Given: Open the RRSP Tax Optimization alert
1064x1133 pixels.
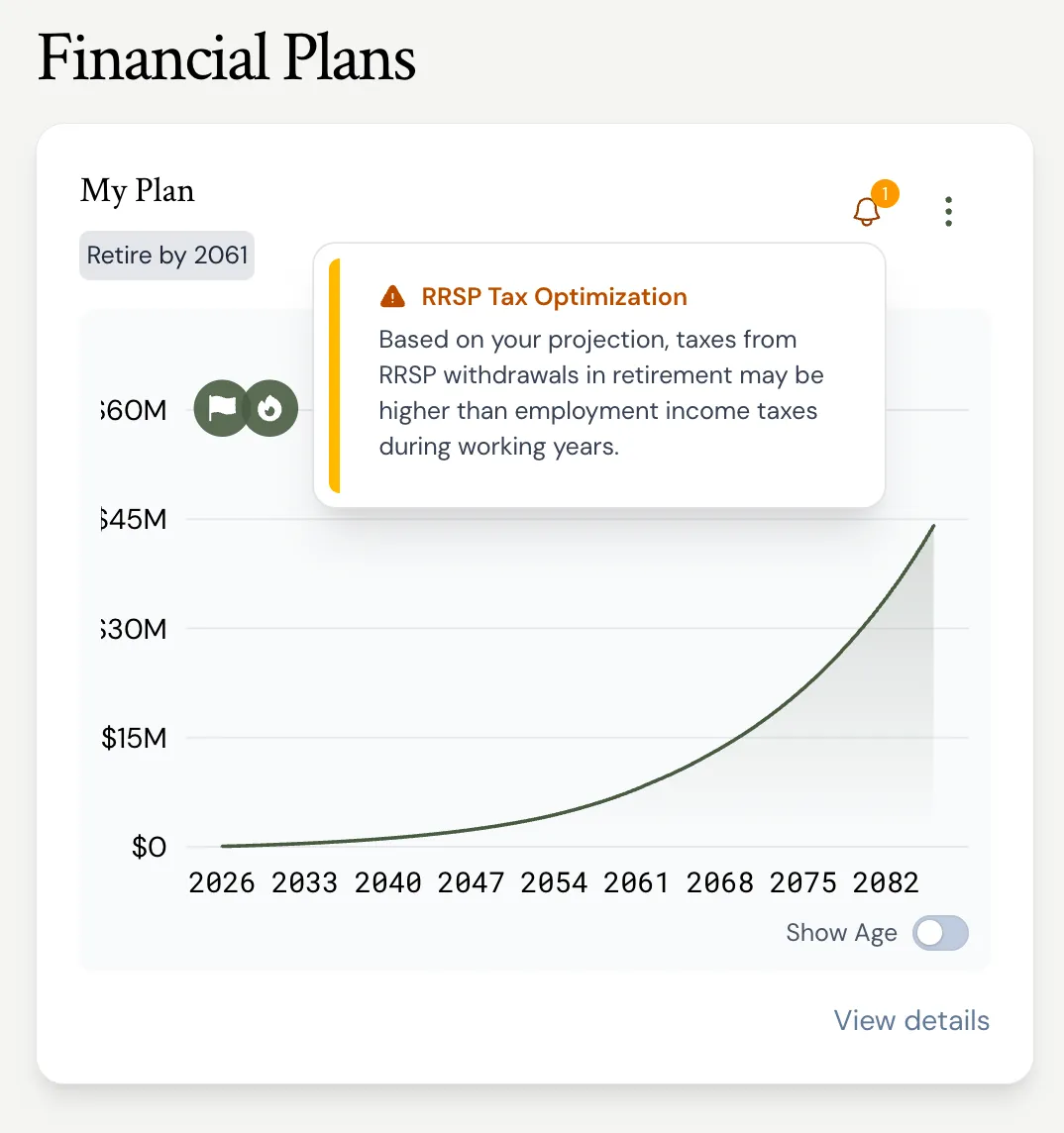Looking at the screenshot, I should coord(599,375).
